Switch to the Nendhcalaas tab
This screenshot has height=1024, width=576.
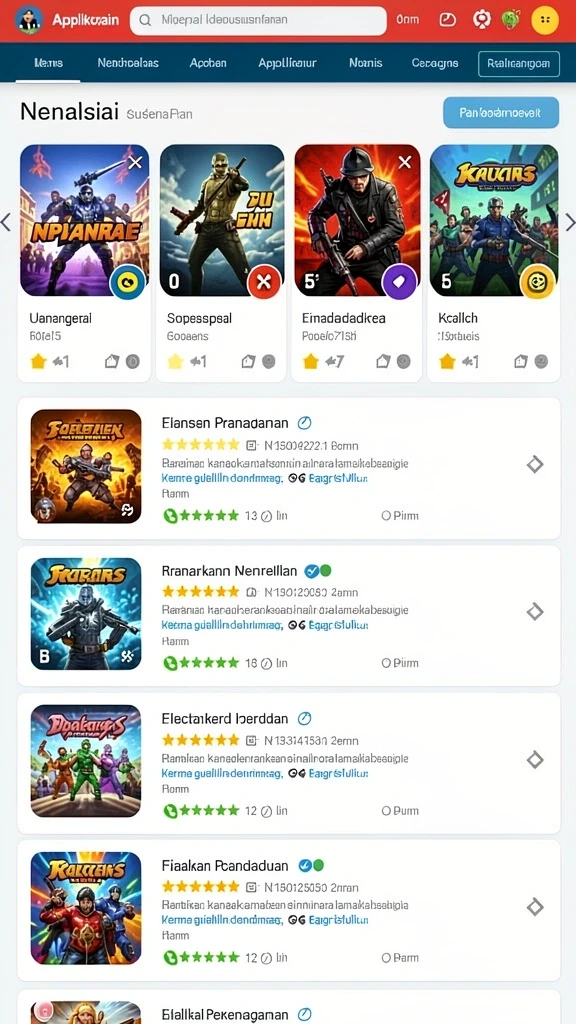(x=128, y=63)
